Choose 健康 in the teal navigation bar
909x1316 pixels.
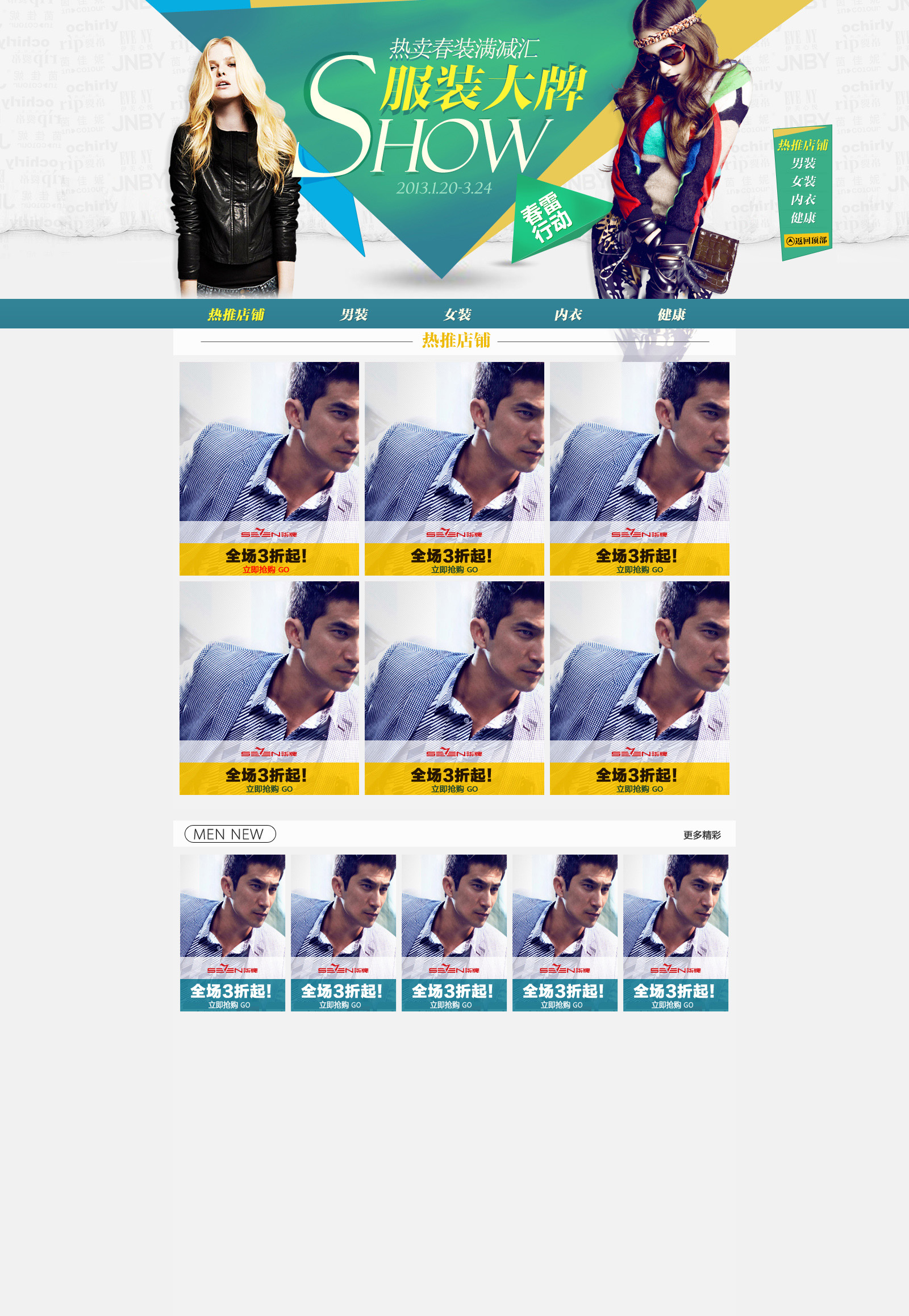point(672,314)
